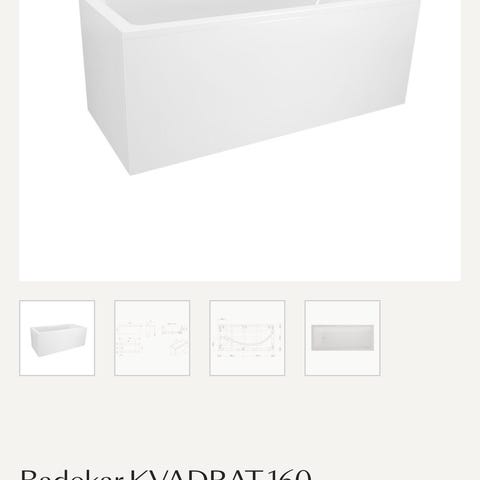
Task: Open the large bathtub product image
Action: pyautogui.click(x=240, y=140)
